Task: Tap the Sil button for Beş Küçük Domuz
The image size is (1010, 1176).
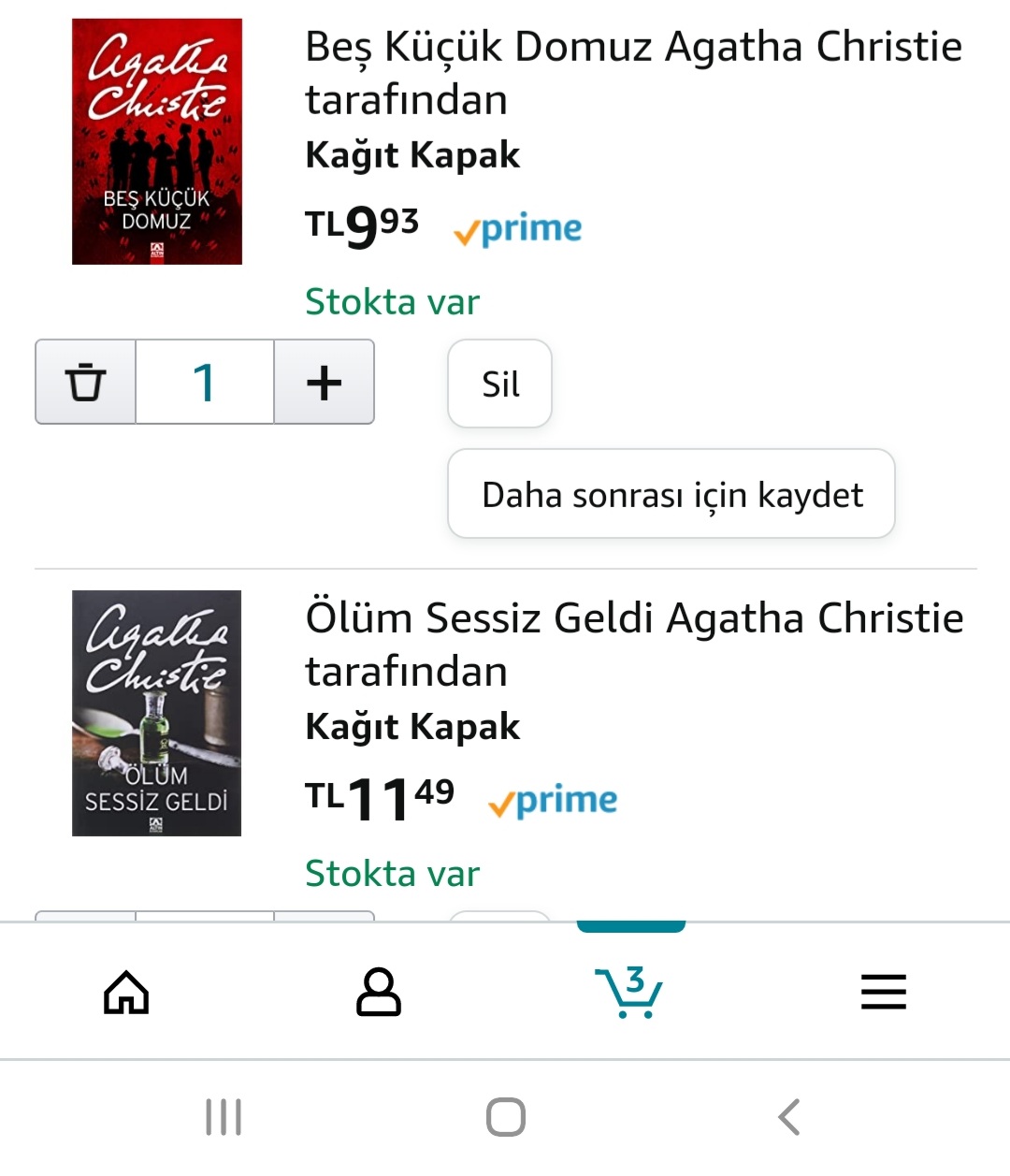Action: (x=499, y=384)
